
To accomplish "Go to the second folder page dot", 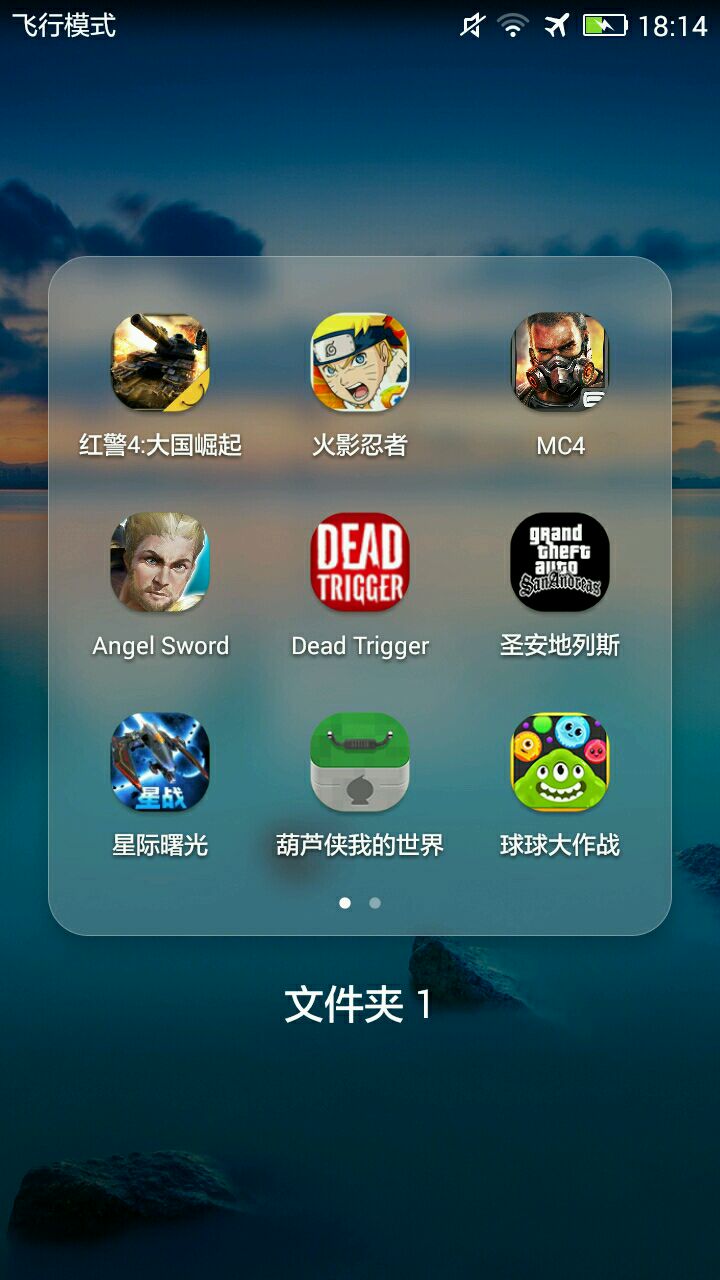I will click(375, 903).
